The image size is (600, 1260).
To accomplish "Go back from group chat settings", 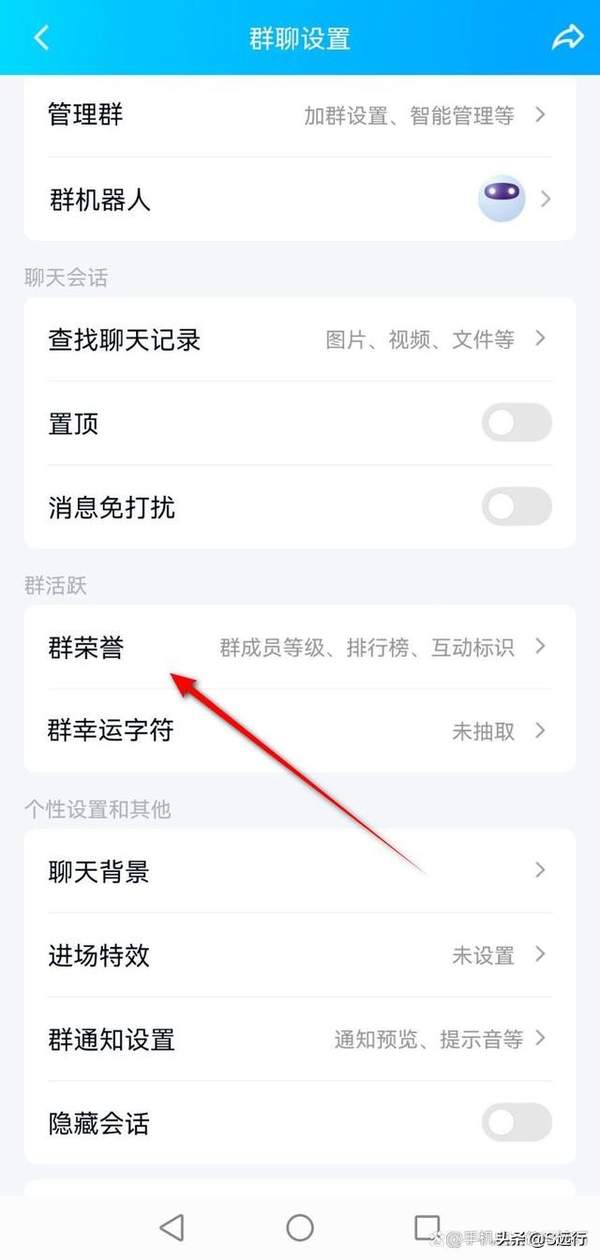I will coord(41,38).
